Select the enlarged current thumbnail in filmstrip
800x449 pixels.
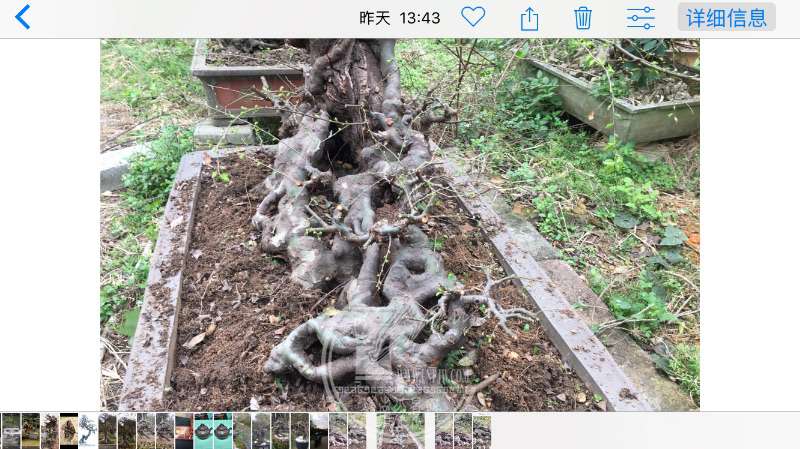(x=399, y=431)
